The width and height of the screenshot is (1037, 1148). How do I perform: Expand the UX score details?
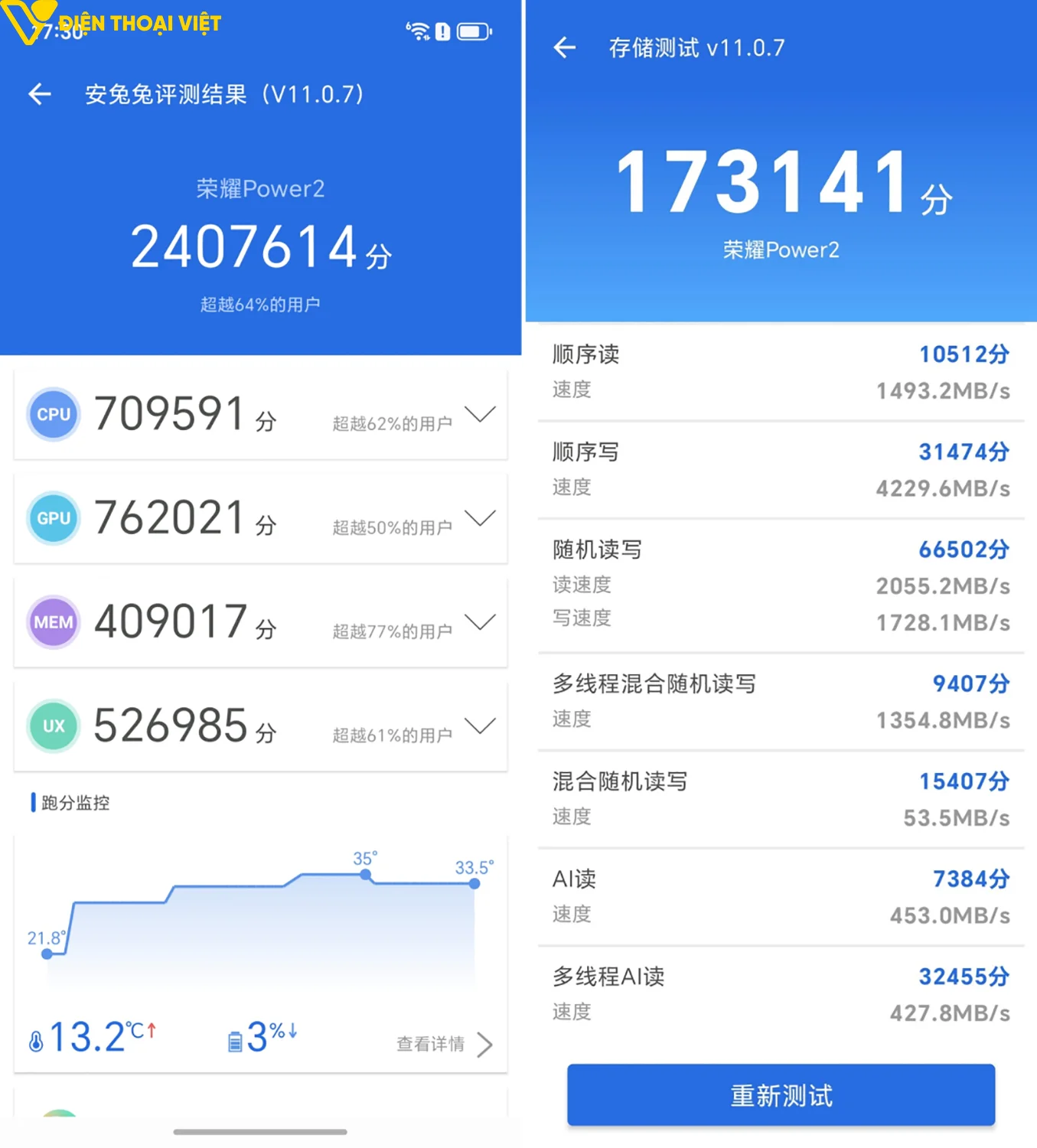tap(481, 726)
